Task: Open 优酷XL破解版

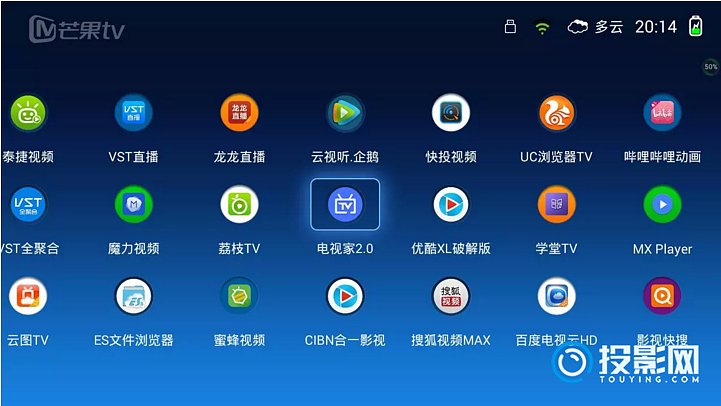Action: pos(451,205)
